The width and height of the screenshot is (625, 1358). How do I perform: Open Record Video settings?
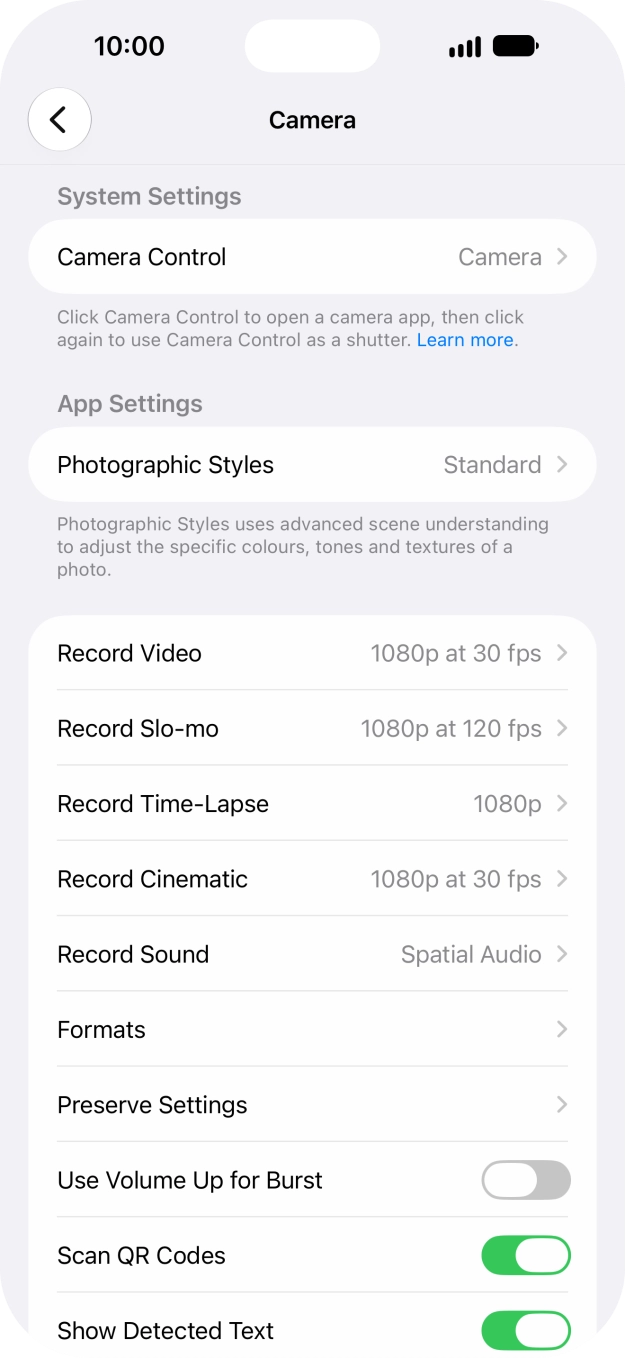coord(312,653)
